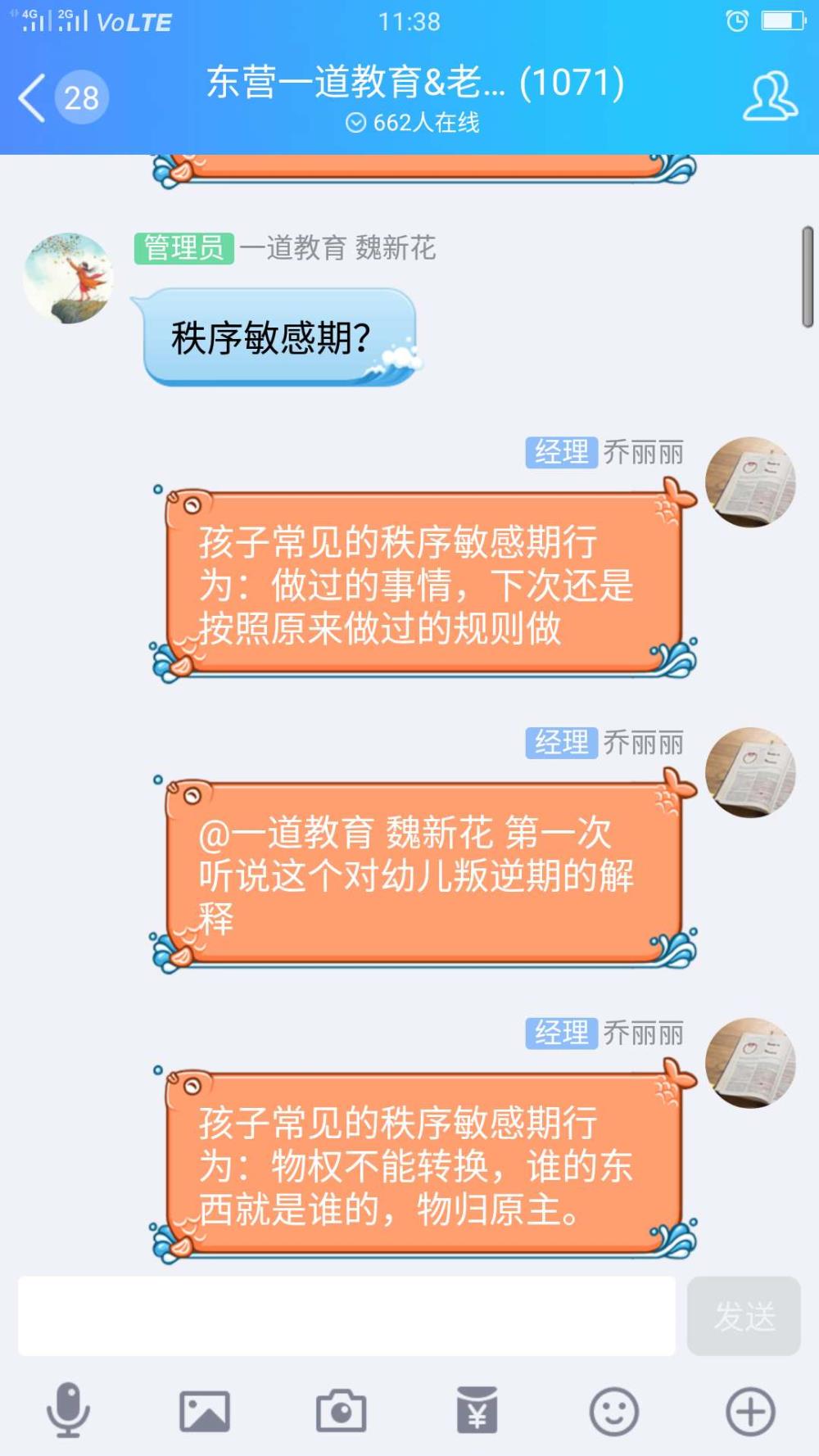Record a voice message with the microphone

[x=68, y=1410]
